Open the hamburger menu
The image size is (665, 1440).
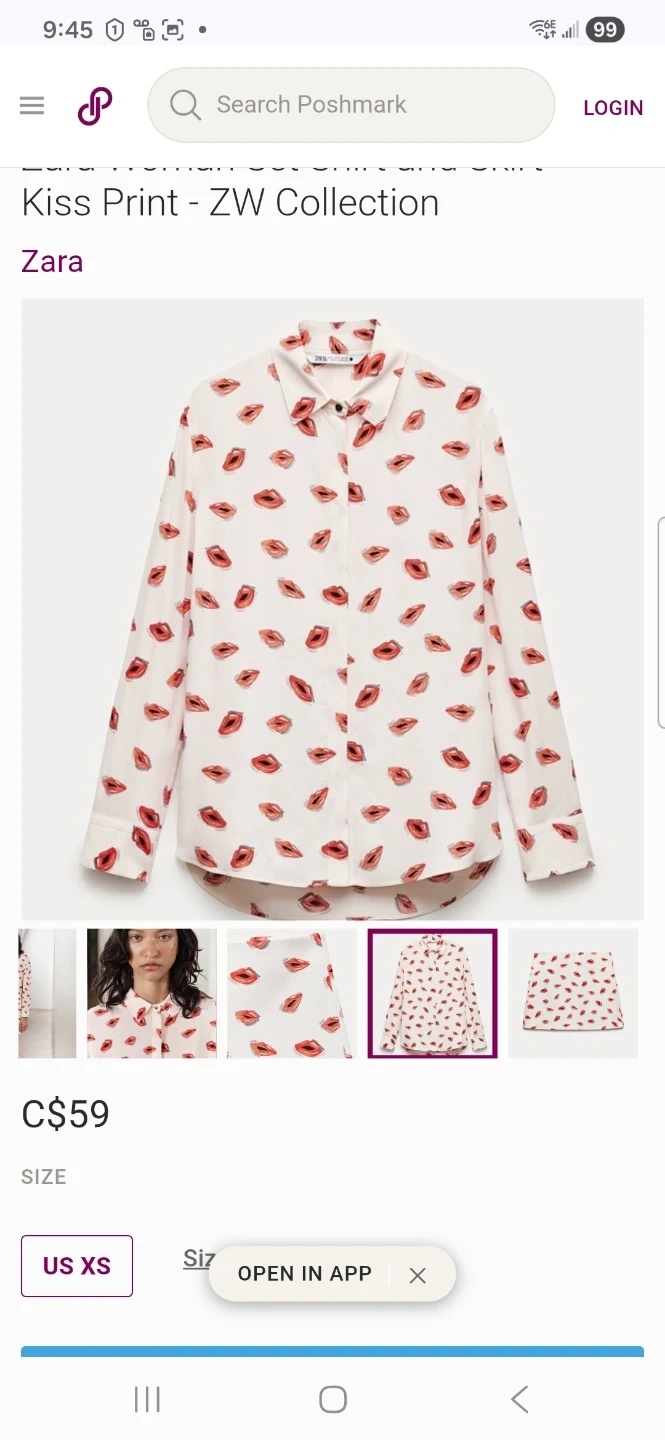(32, 106)
